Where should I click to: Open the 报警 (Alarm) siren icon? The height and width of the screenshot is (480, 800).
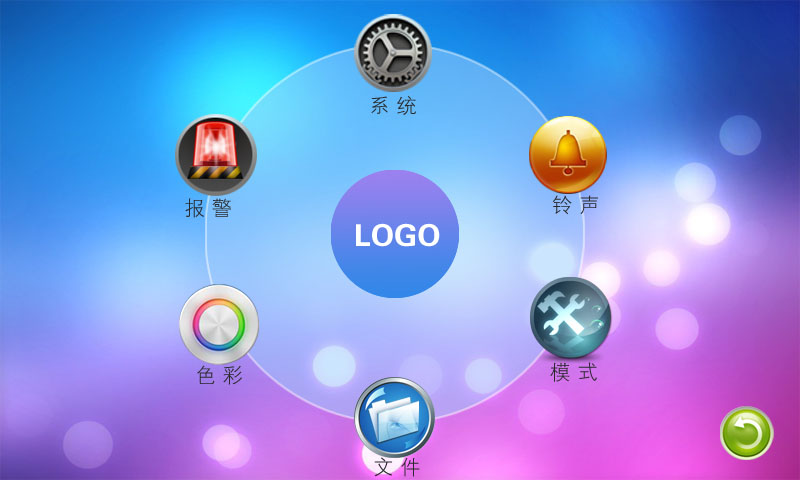(x=216, y=155)
